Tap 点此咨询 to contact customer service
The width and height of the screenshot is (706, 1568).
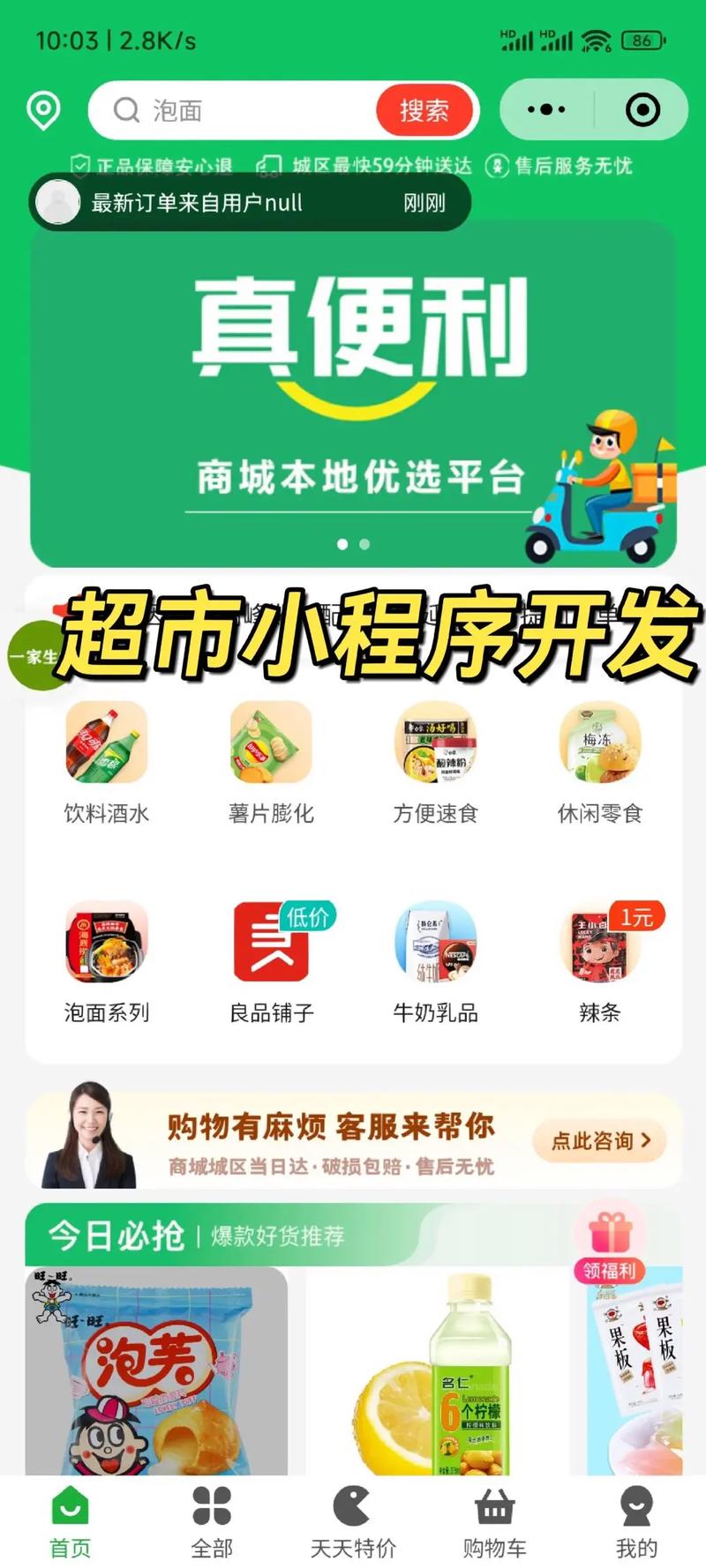599,1141
